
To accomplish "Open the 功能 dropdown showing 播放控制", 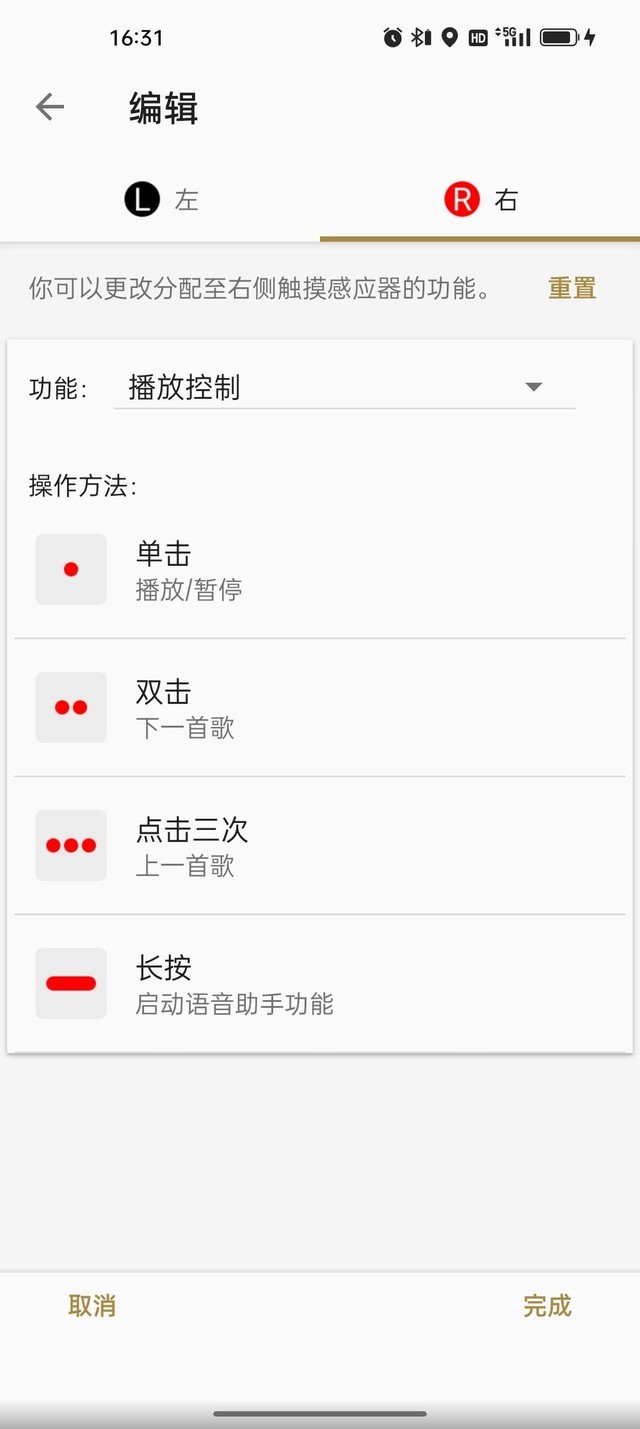I will pyautogui.click(x=345, y=387).
